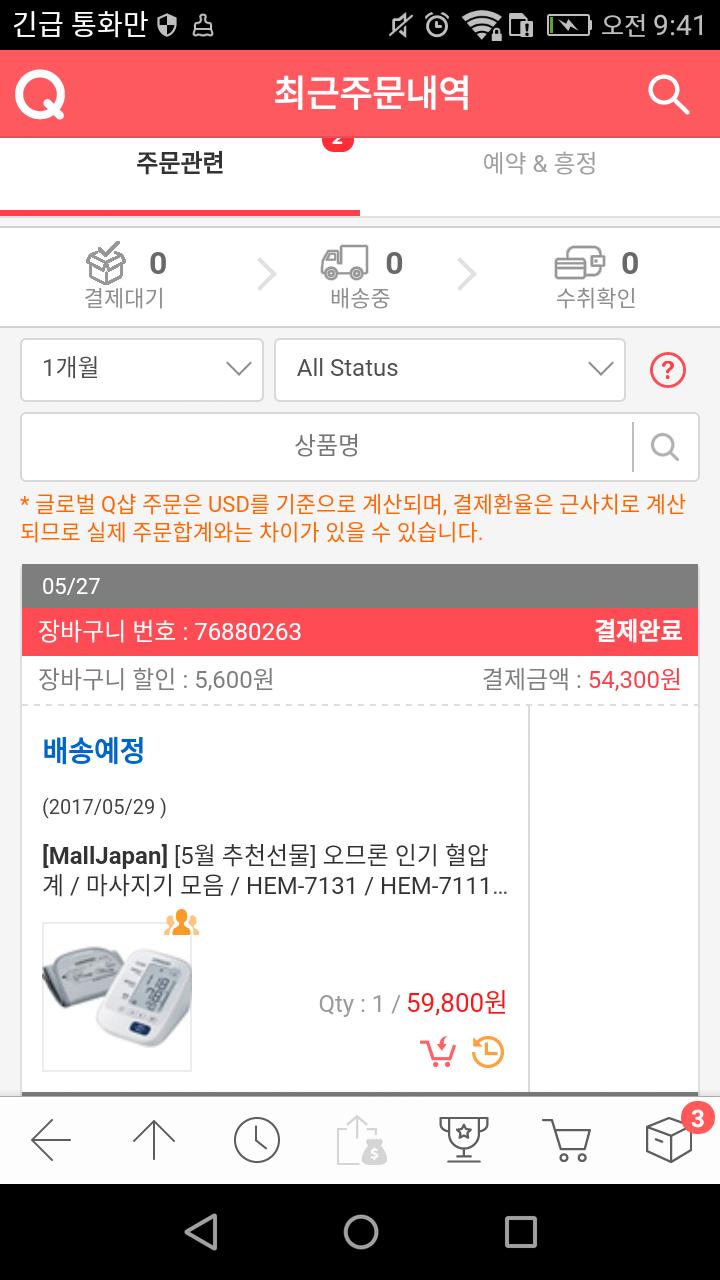Tap the Qoo10 home logo
Image resolution: width=720 pixels, height=1280 pixels.
coord(40,95)
